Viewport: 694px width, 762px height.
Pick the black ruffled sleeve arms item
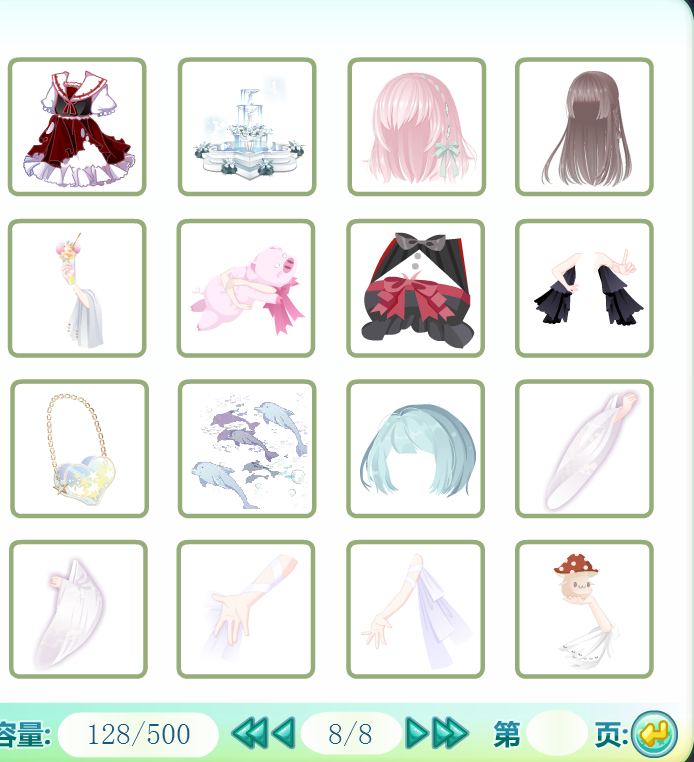click(x=584, y=289)
